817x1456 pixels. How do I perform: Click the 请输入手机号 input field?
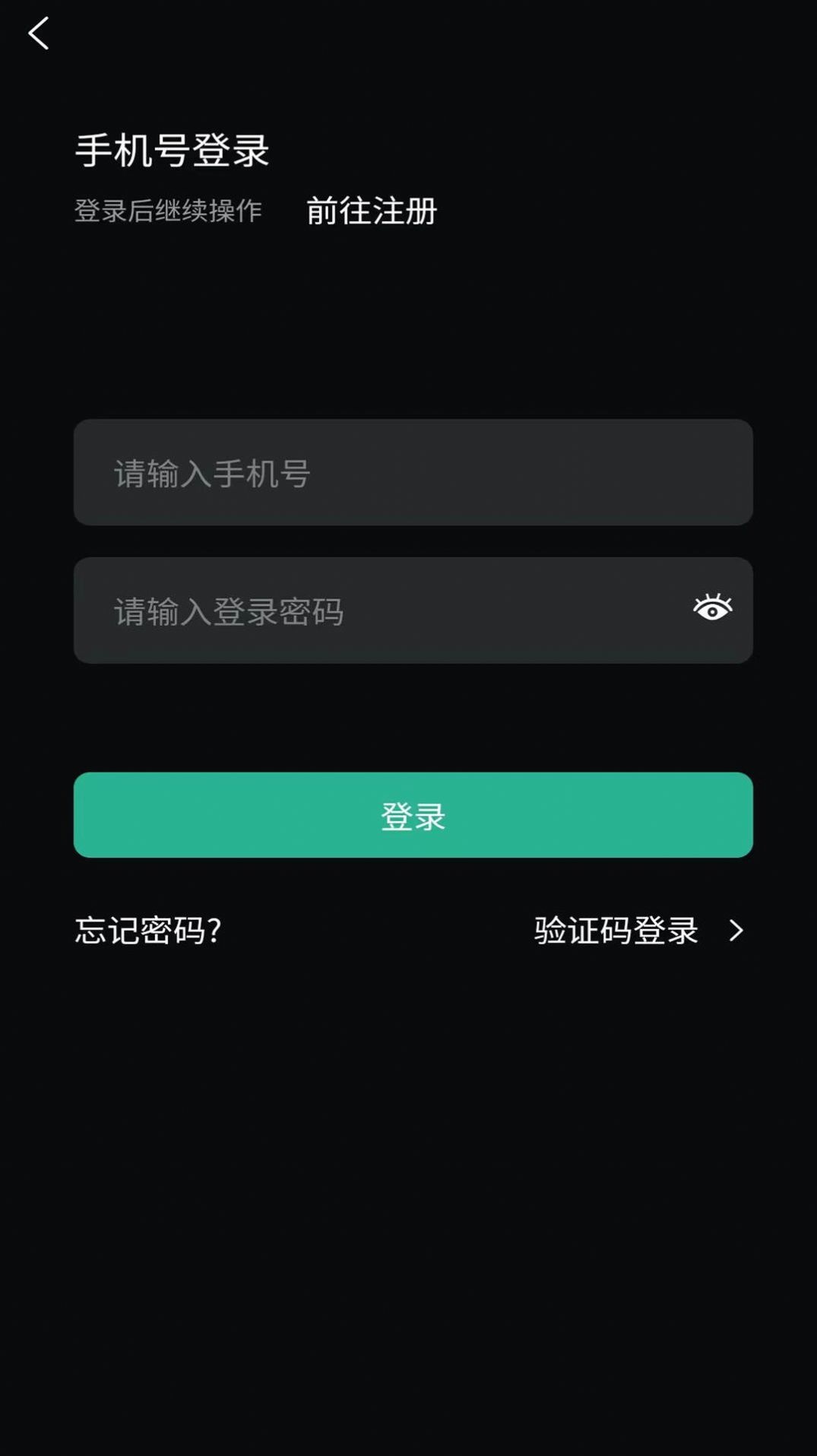[x=413, y=473]
